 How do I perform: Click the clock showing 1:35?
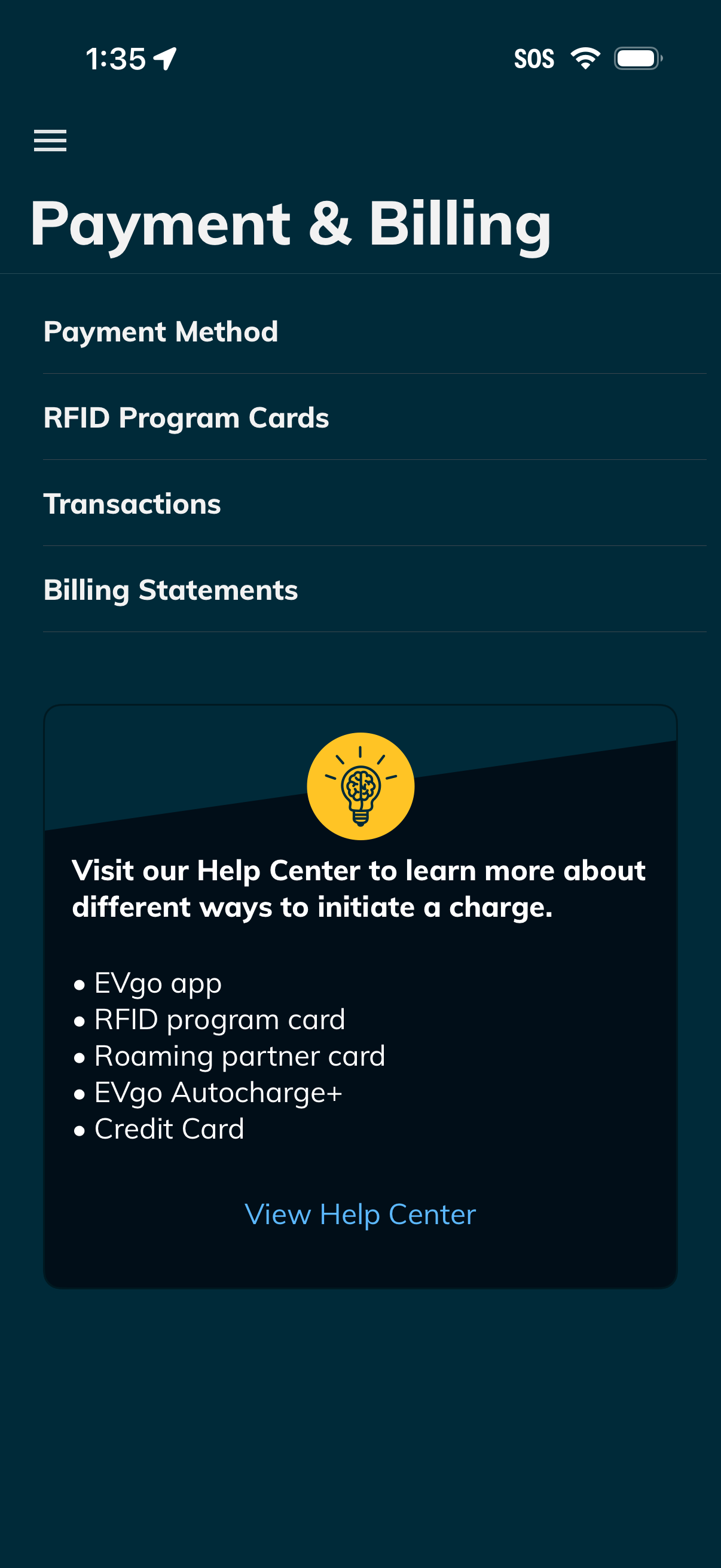point(115,58)
